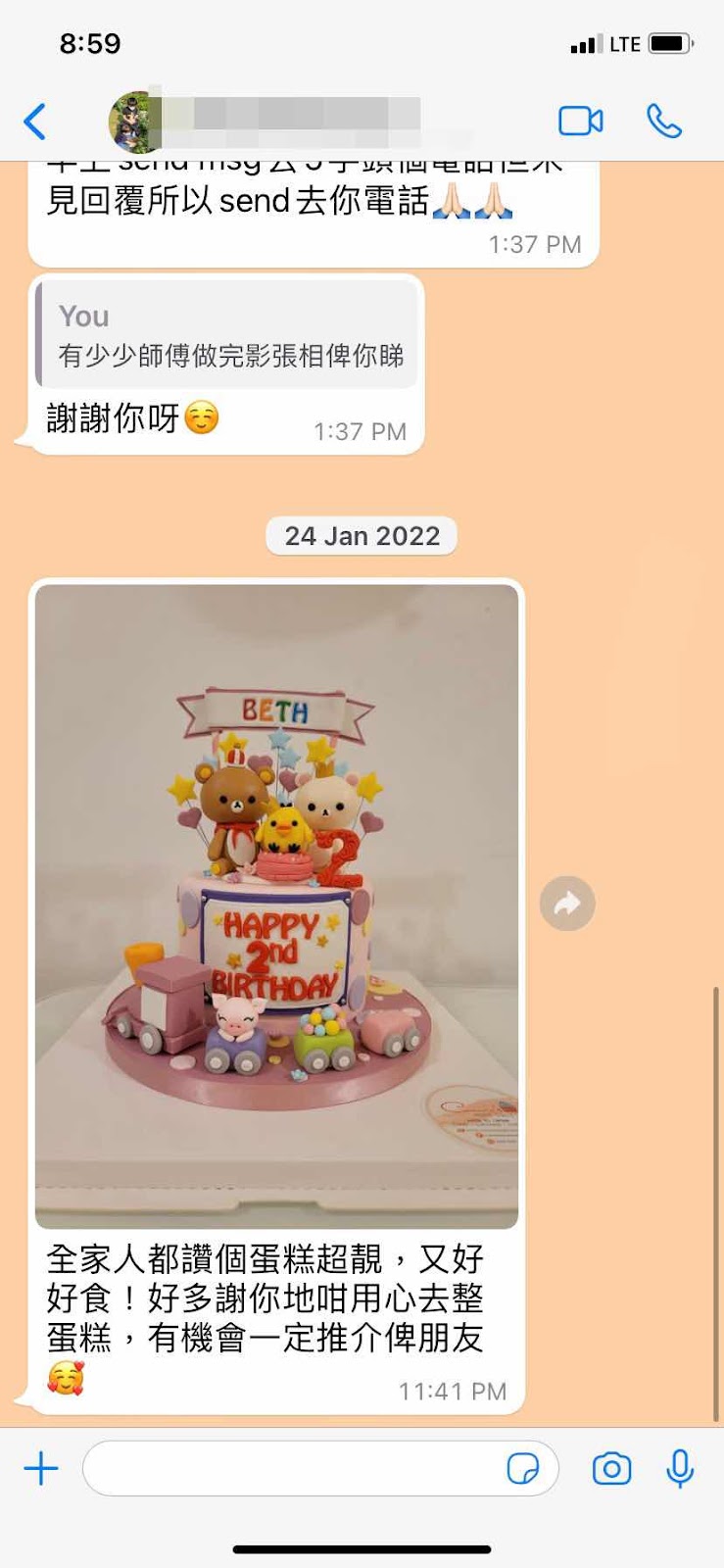Focus the message text field
The image size is (724, 1568).
coord(294,1469)
